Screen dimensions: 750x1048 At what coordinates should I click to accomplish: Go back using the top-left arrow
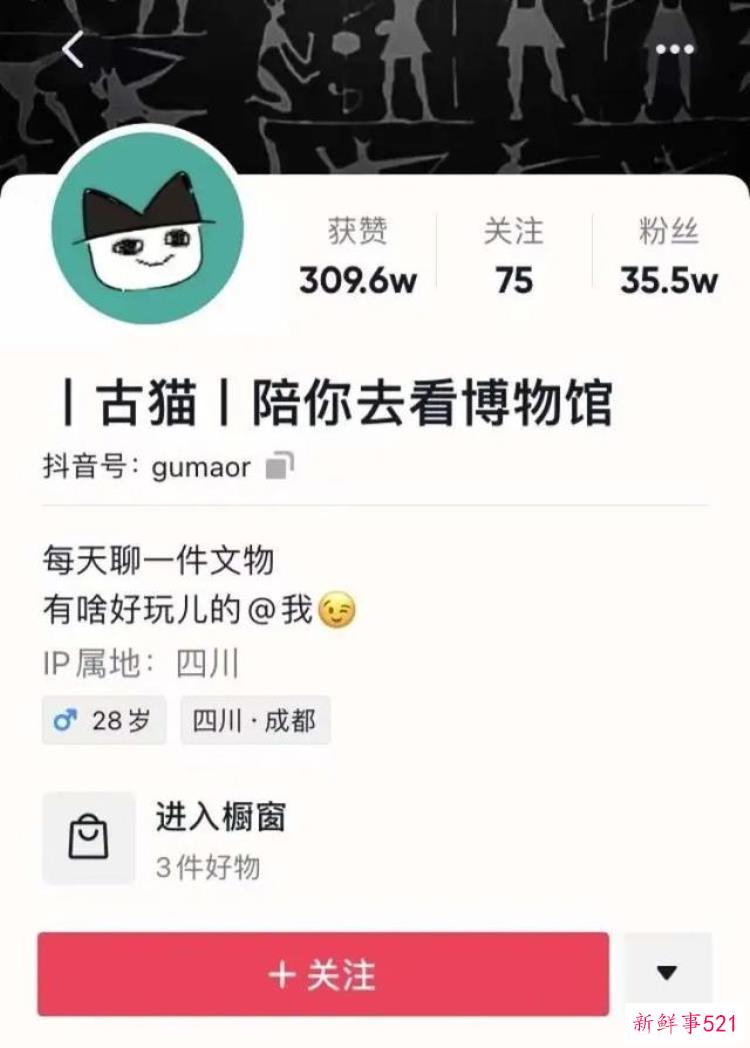[73, 48]
